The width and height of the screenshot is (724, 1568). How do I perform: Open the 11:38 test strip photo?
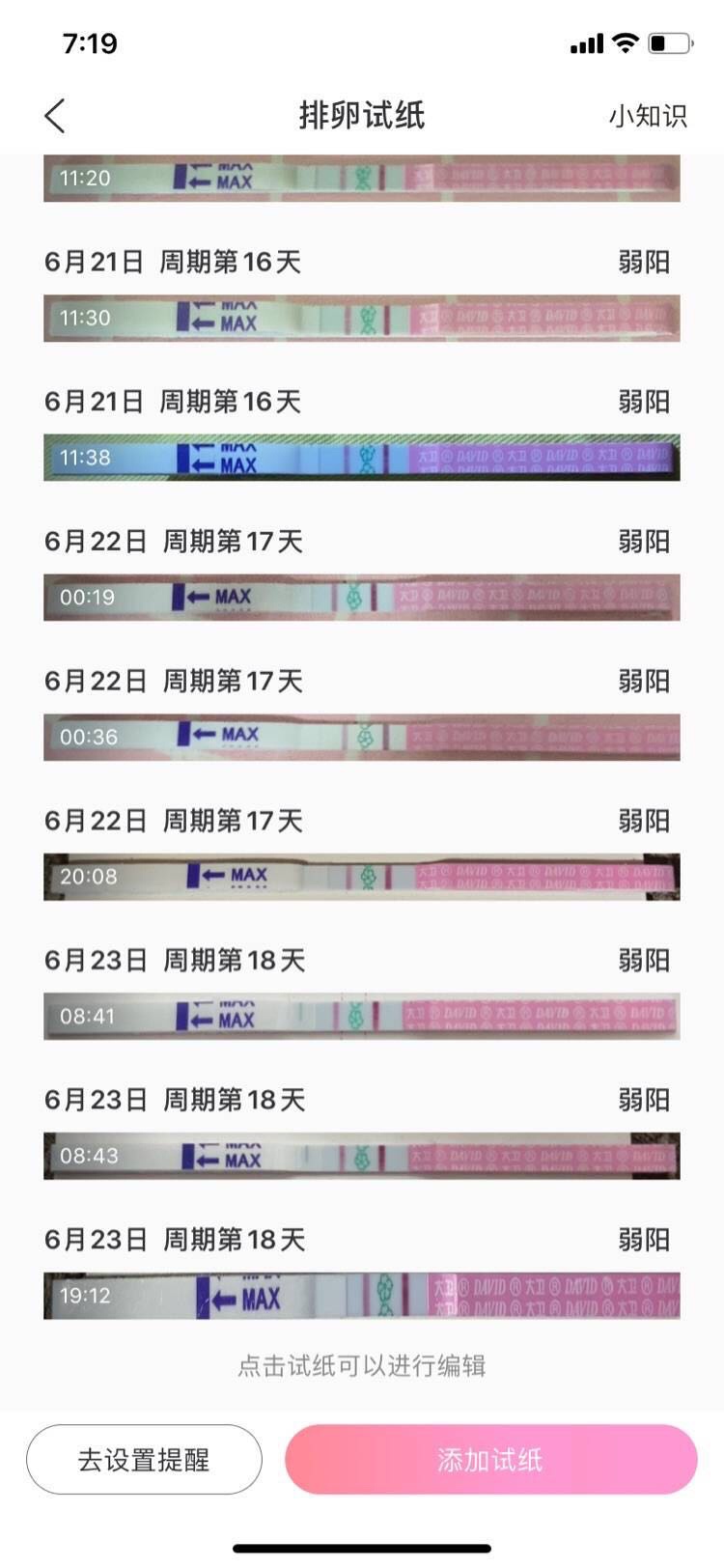361,458
